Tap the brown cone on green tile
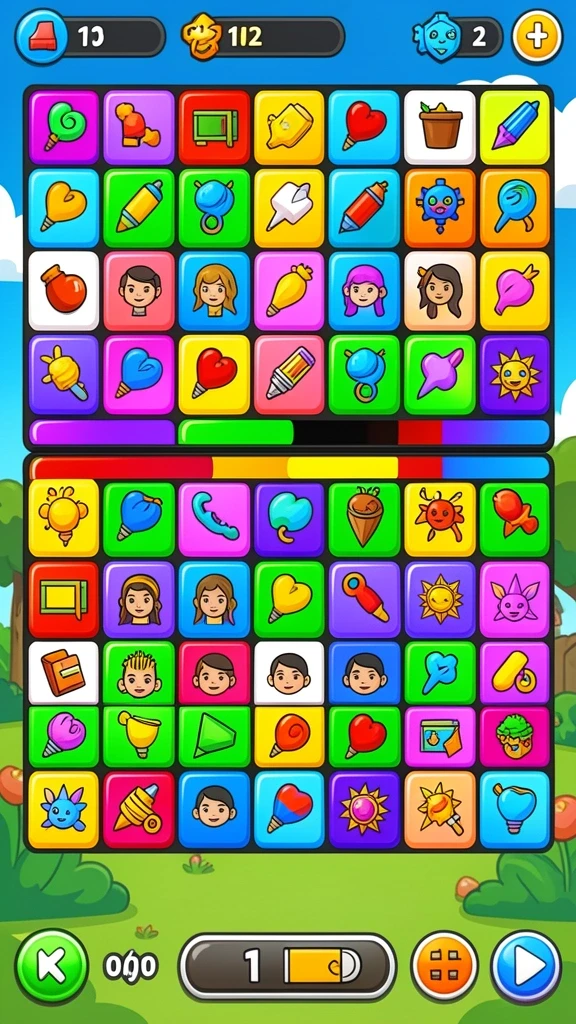This screenshot has height=1024, width=576. tap(364, 519)
